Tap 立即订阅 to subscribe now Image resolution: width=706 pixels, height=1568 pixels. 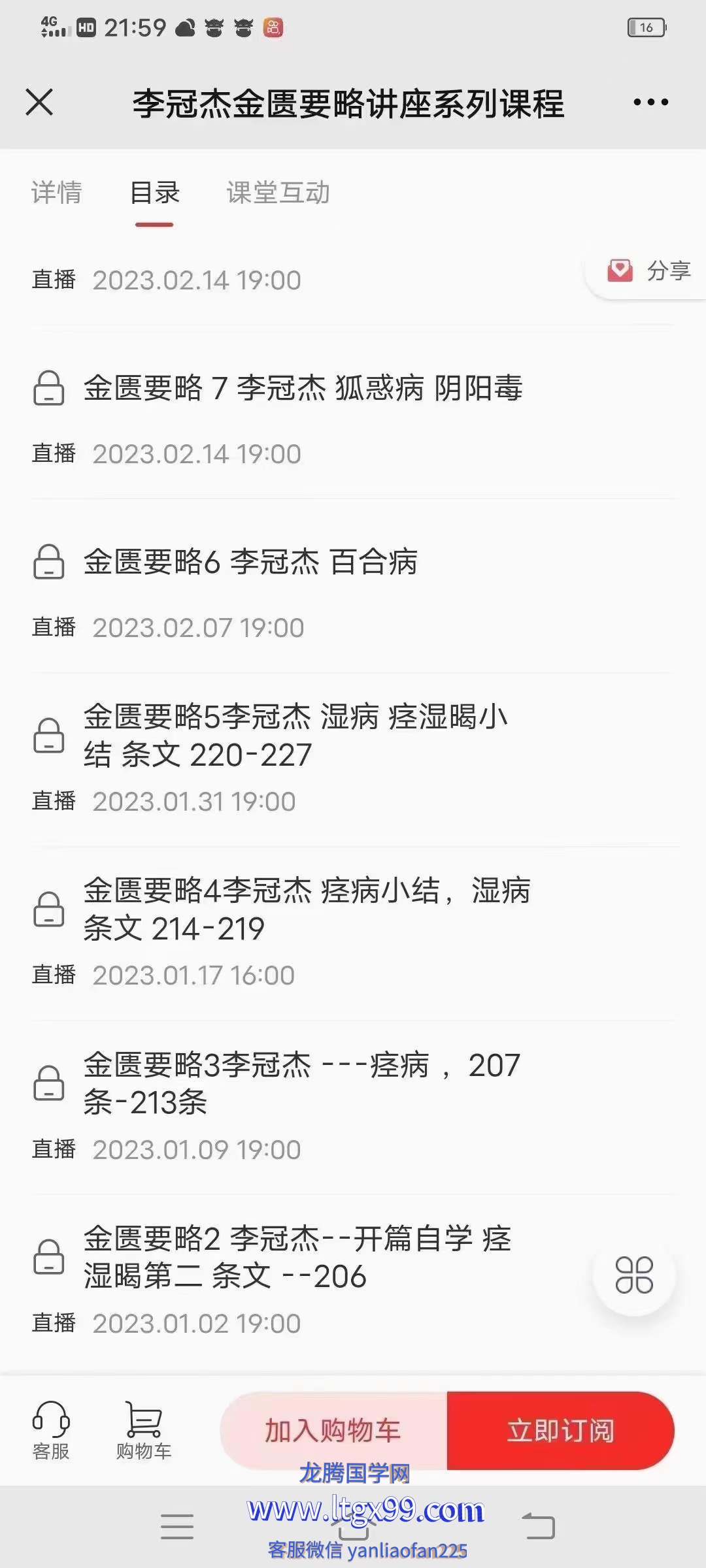(561, 1431)
